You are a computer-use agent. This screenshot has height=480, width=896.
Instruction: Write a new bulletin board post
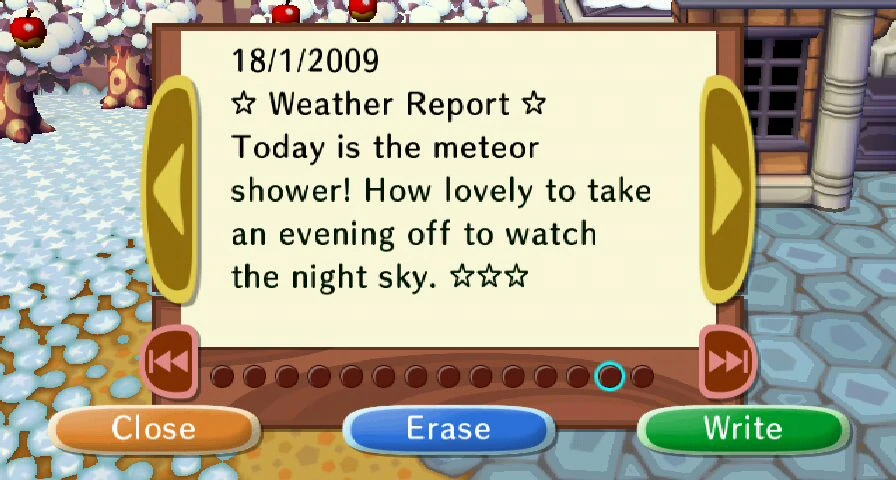coord(743,430)
